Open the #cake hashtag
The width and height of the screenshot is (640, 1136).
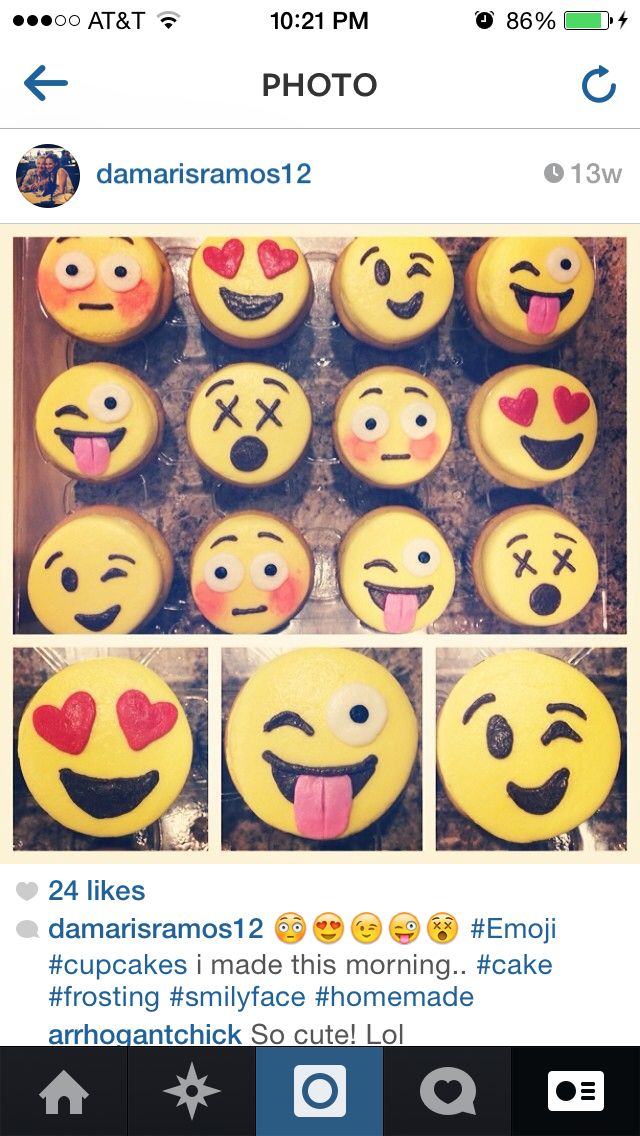tap(514, 965)
